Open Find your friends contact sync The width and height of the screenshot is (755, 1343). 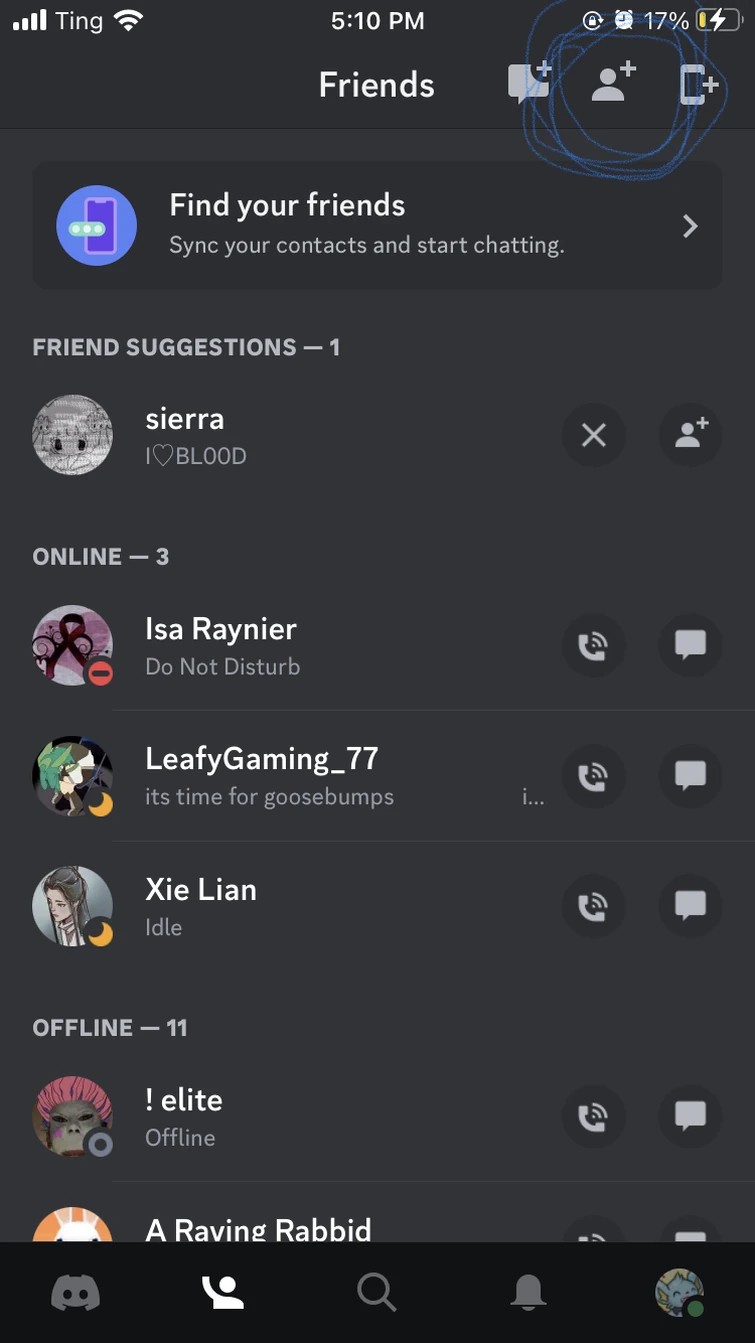[x=377, y=225]
